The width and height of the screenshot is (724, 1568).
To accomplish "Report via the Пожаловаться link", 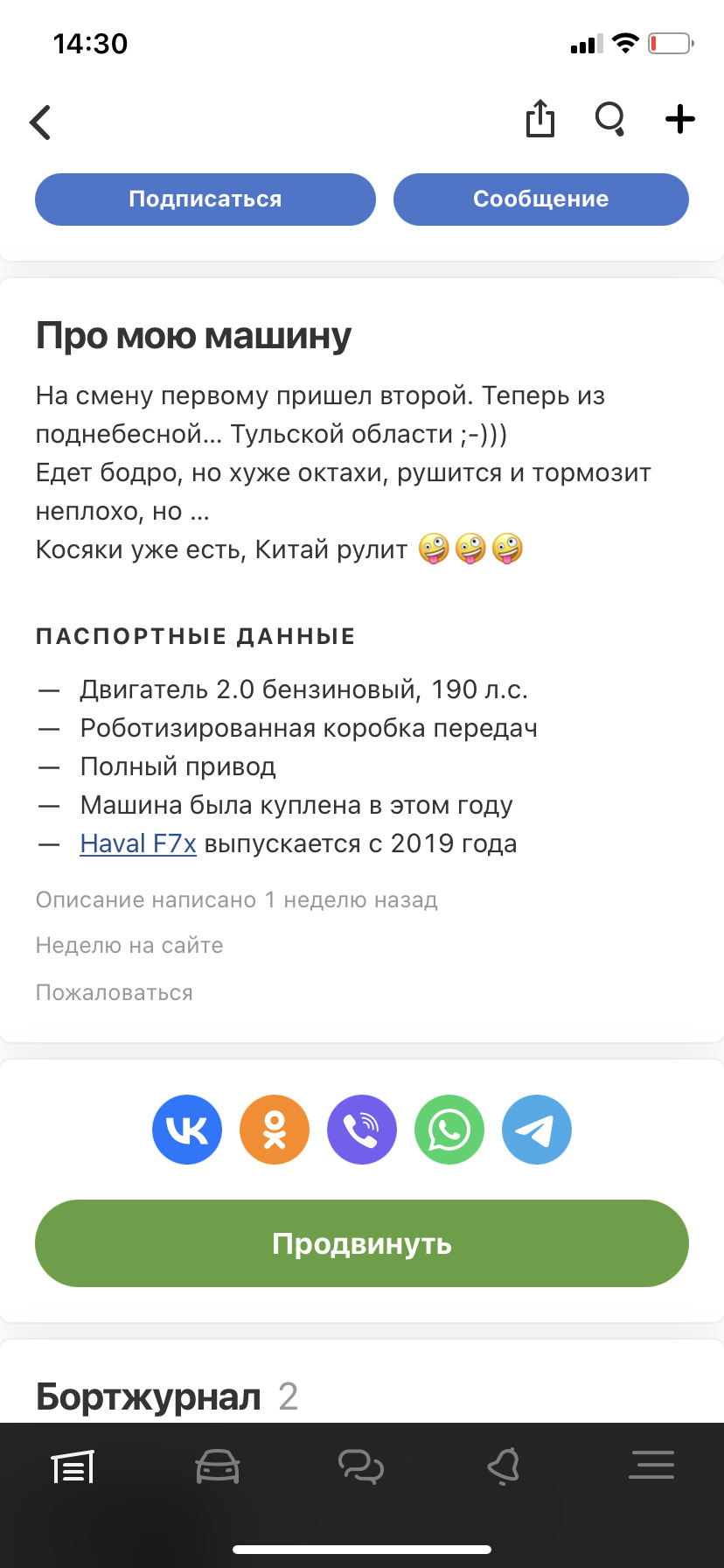I will click(x=115, y=992).
